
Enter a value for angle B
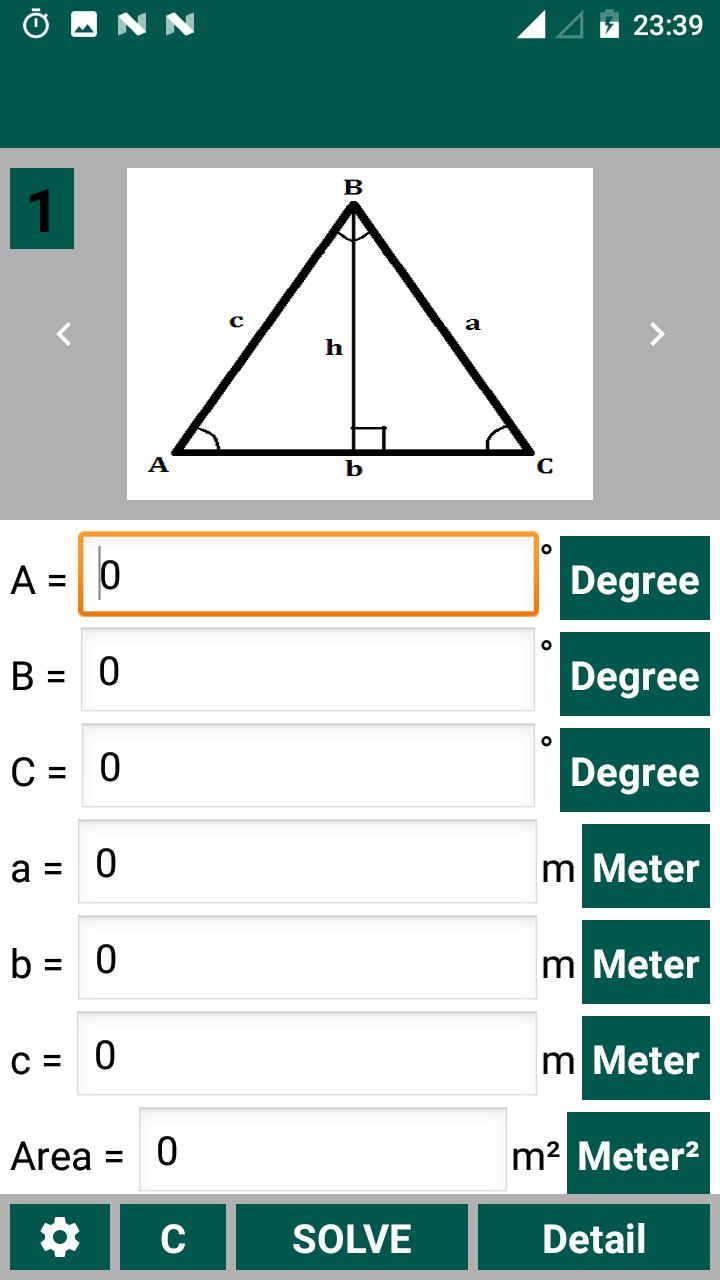[308, 671]
